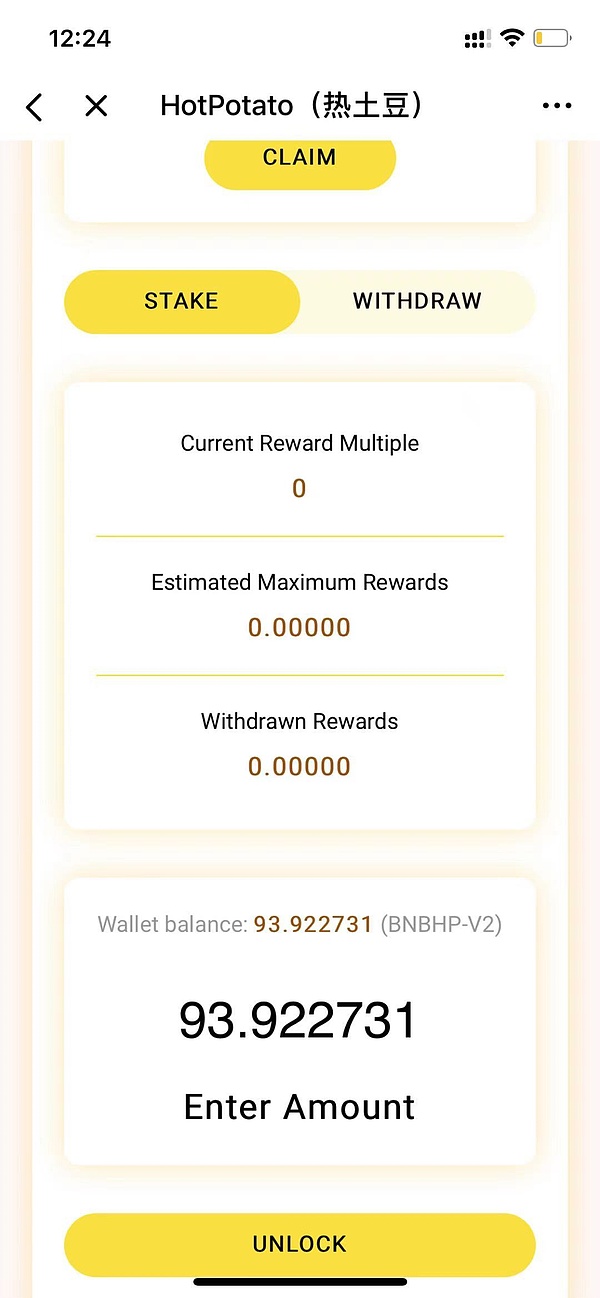This screenshot has height=1298, width=600.
Task: Close the HotPotato page
Action: [x=96, y=106]
